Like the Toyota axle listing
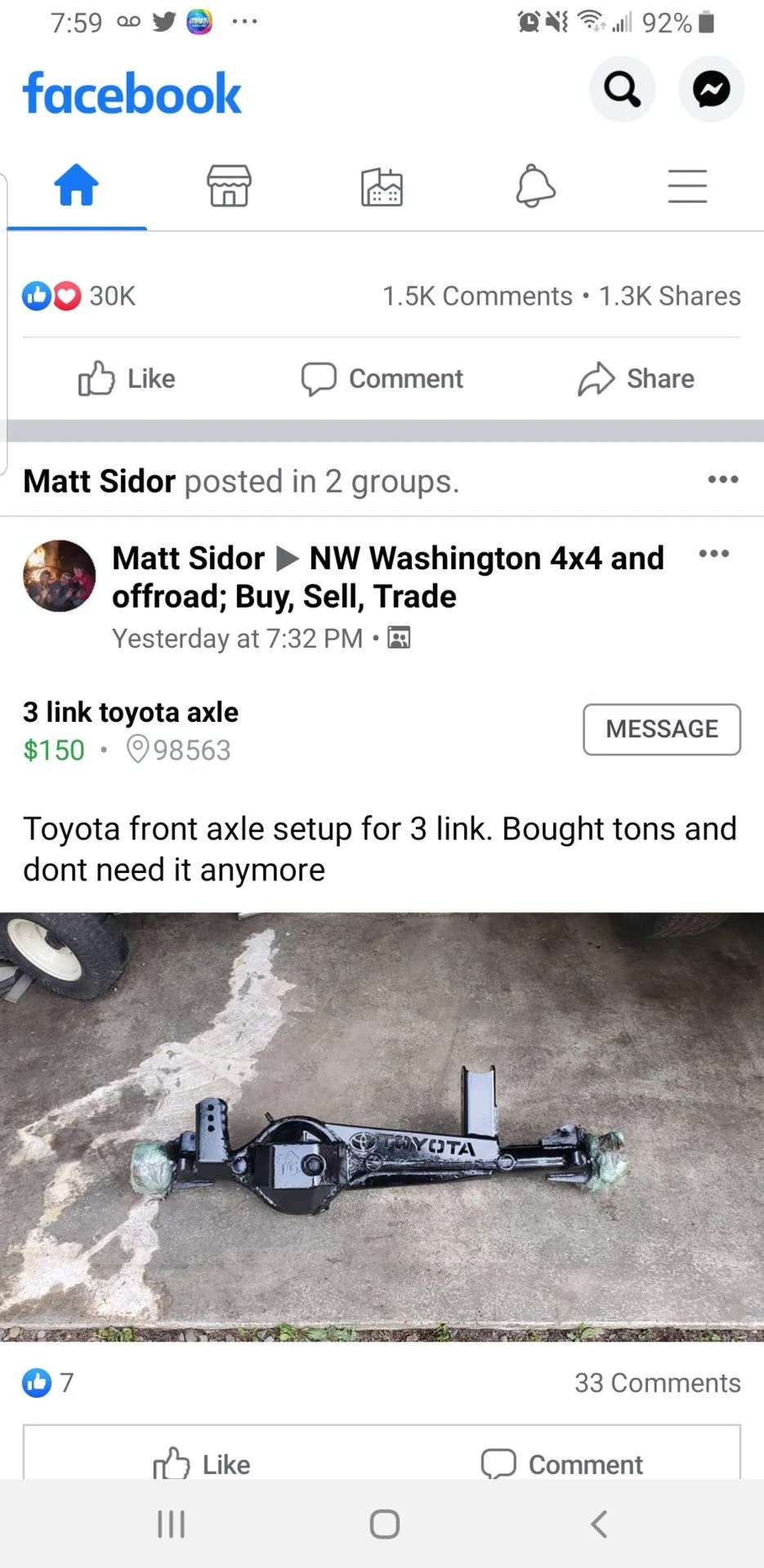The width and height of the screenshot is (764, 1568). click(x=203, y=1463)
